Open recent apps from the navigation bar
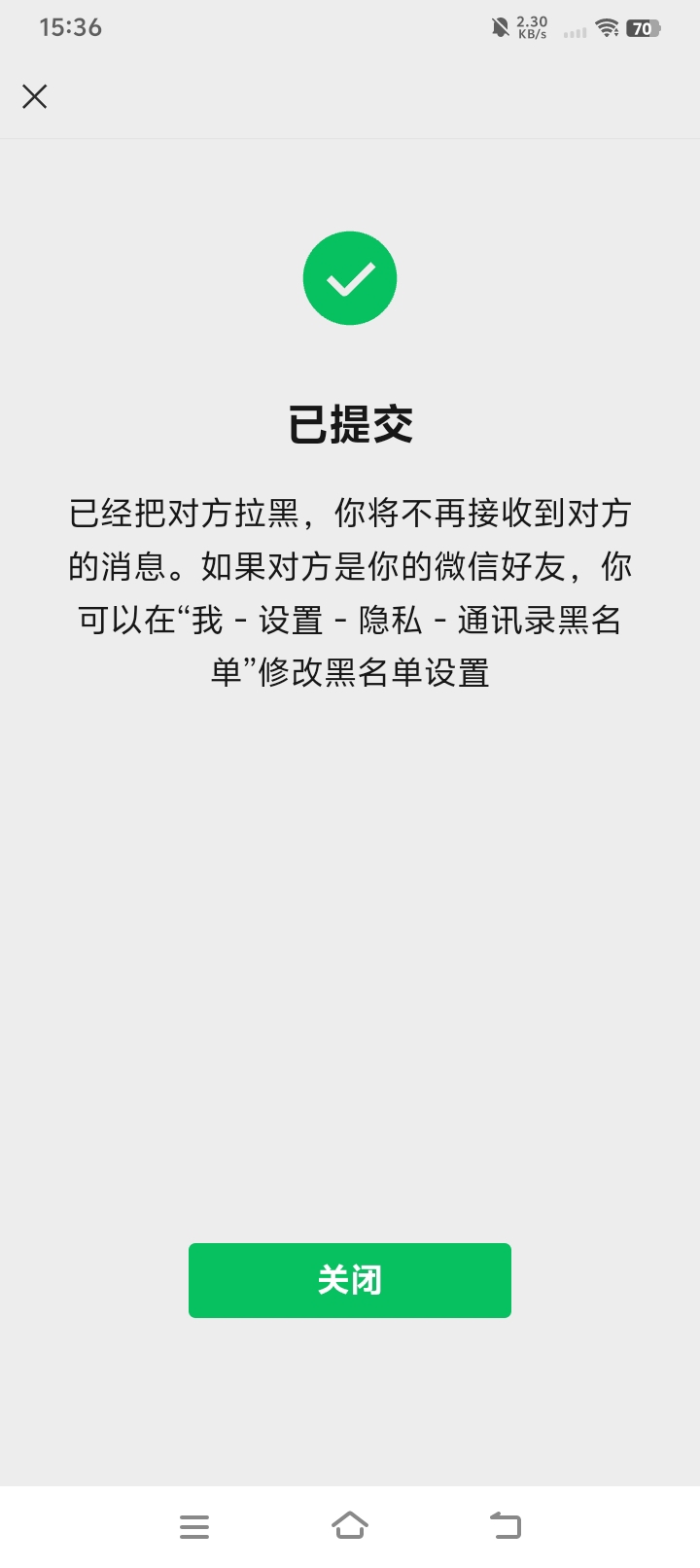The height and width of the screenshot is (1568, 700). (194, 1526)
